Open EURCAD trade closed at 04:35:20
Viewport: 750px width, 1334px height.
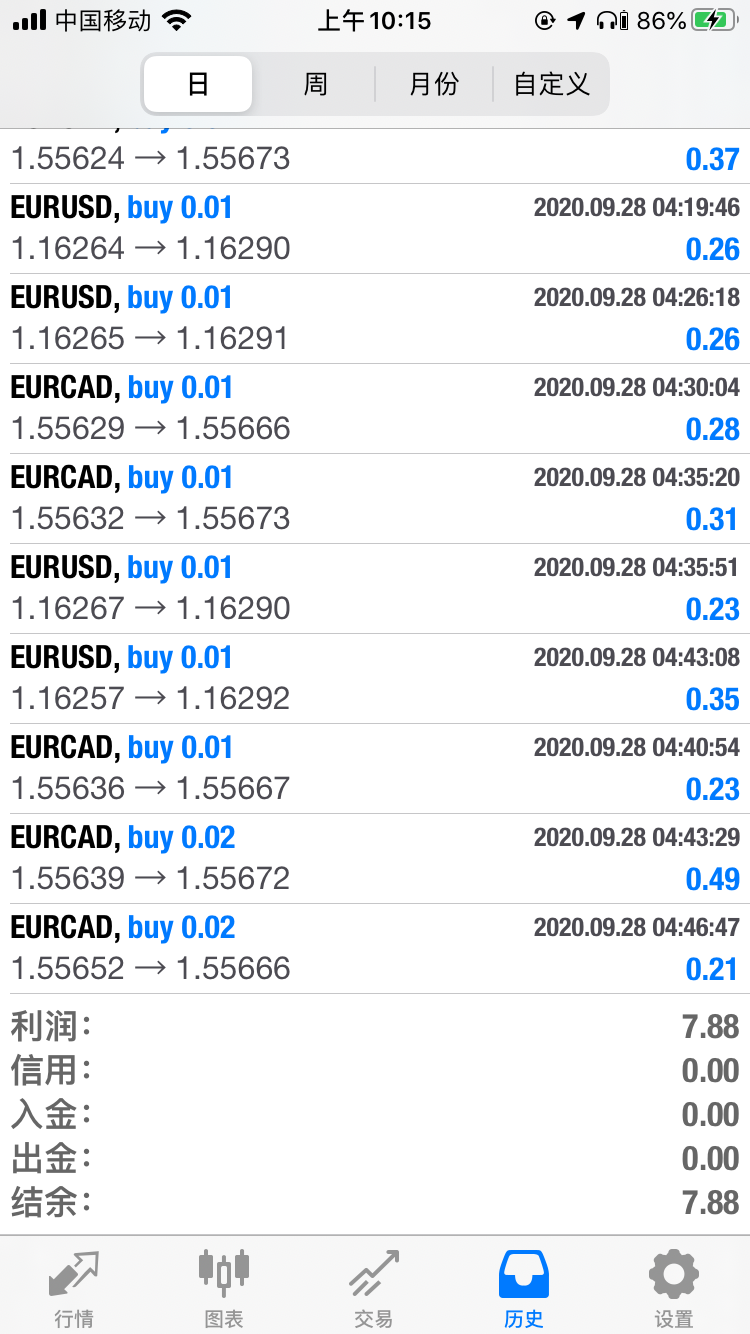click(x=375, y=499)
